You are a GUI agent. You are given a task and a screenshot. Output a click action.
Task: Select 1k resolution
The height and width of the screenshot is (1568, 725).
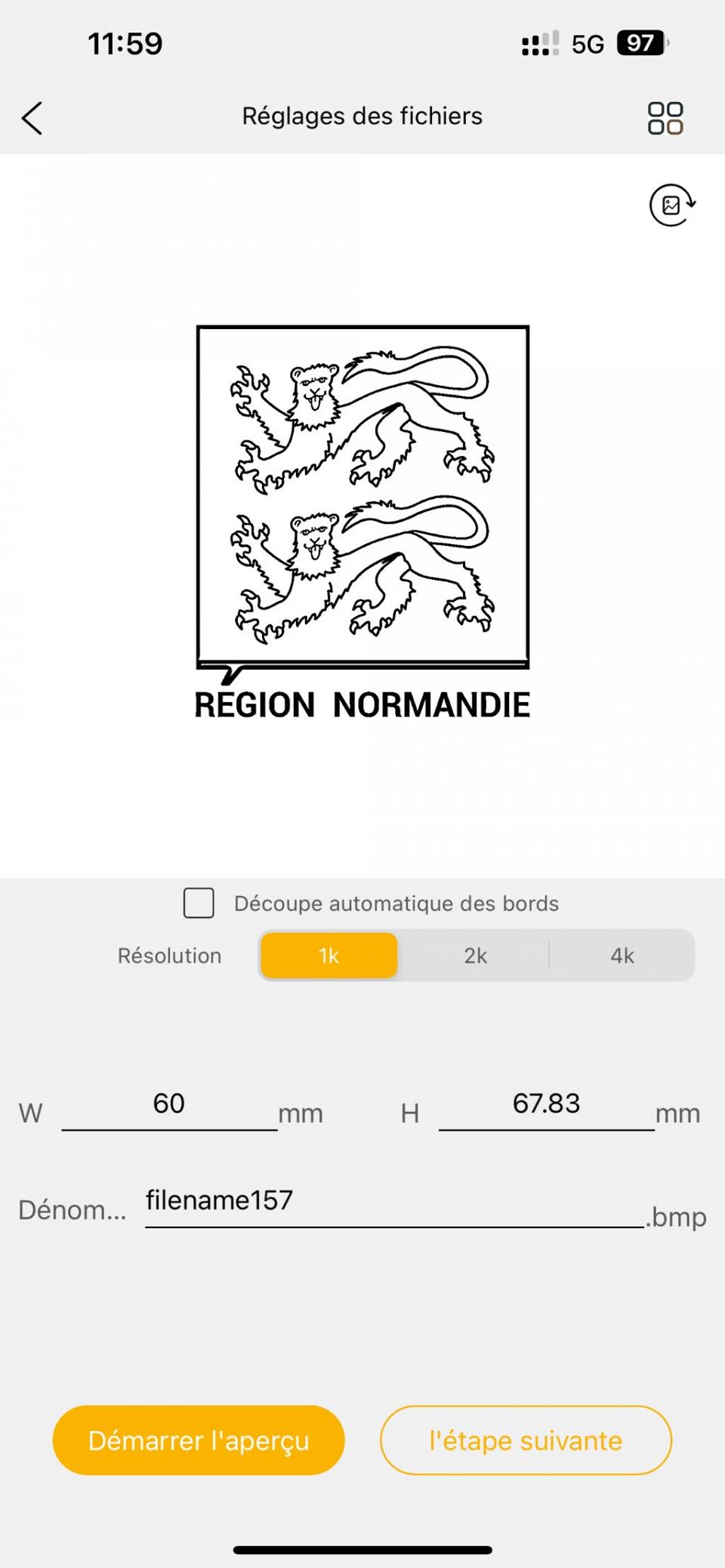click(x=329, y=956)
